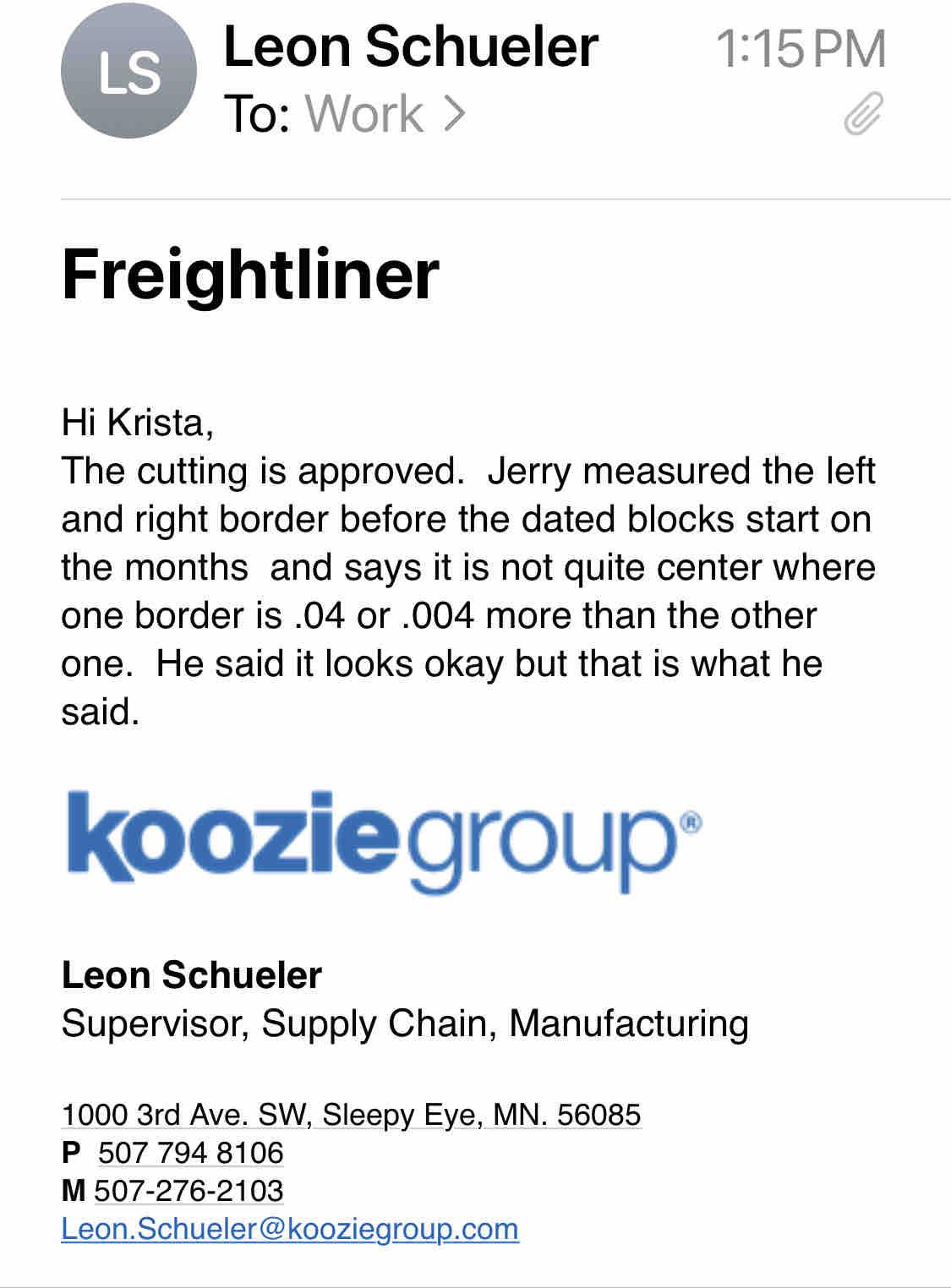Viewport: 951px width, 1288px height.
Task: Call the mobile number 507-276-2103
Action: point(189,1190)
